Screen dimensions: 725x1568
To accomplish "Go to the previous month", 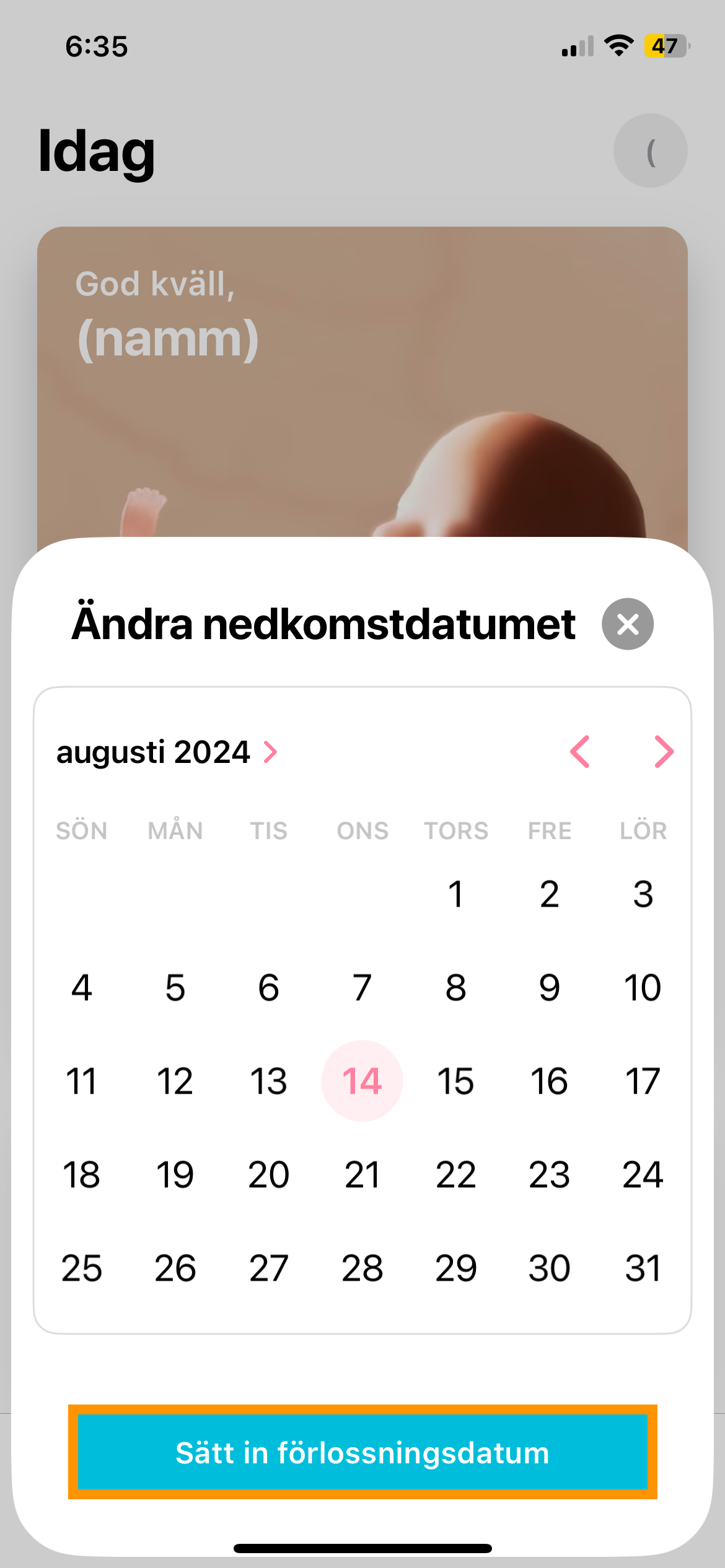I will coord(580,752).
